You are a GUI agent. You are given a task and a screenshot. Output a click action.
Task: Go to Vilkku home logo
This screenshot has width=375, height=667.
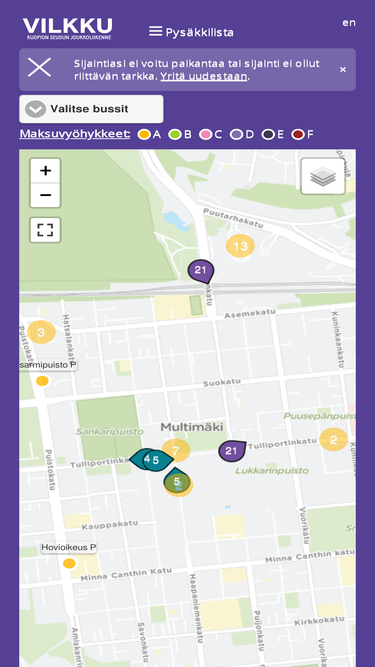(x=68, y=29)
